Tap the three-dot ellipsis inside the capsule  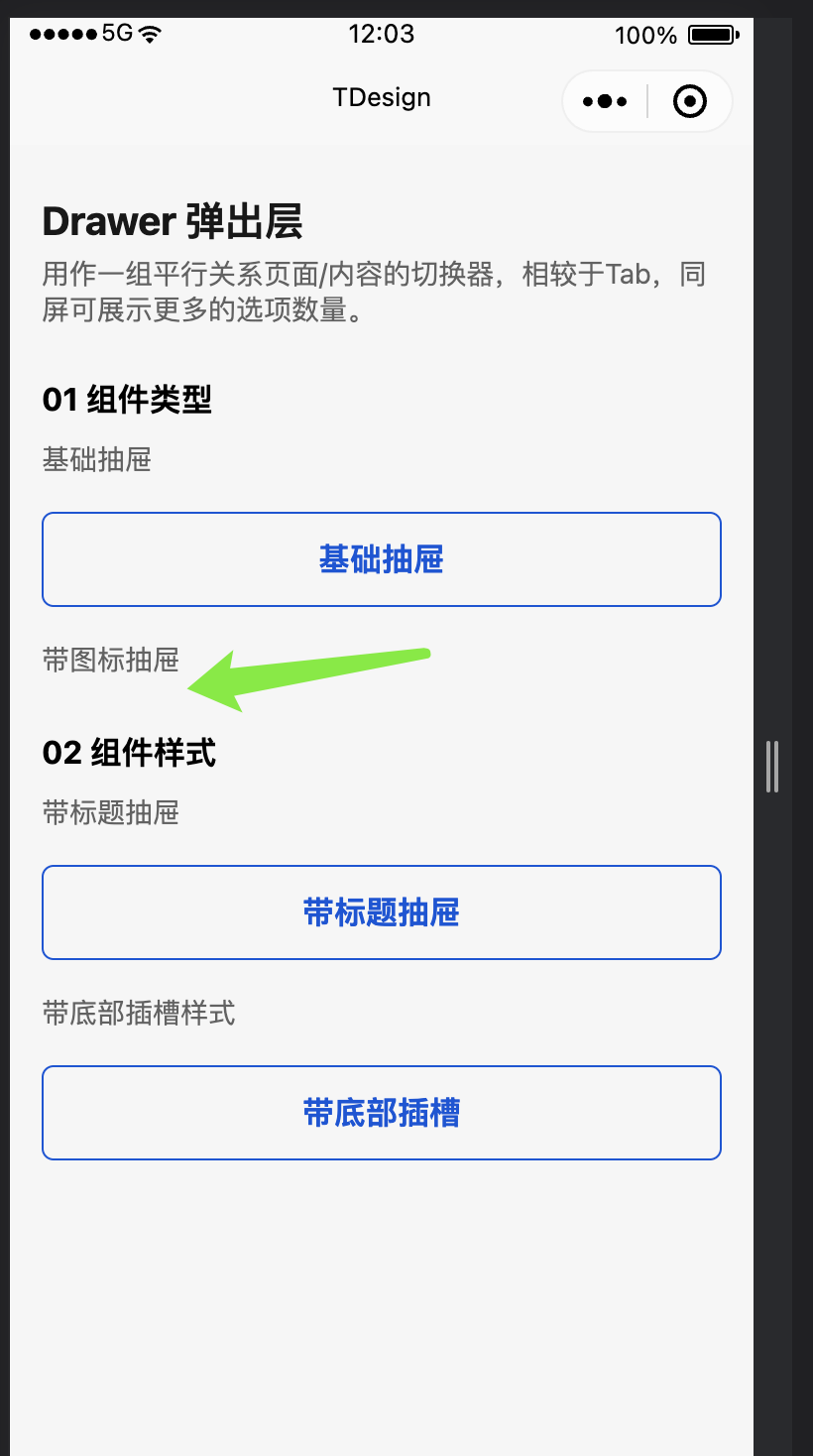point(605,100)
